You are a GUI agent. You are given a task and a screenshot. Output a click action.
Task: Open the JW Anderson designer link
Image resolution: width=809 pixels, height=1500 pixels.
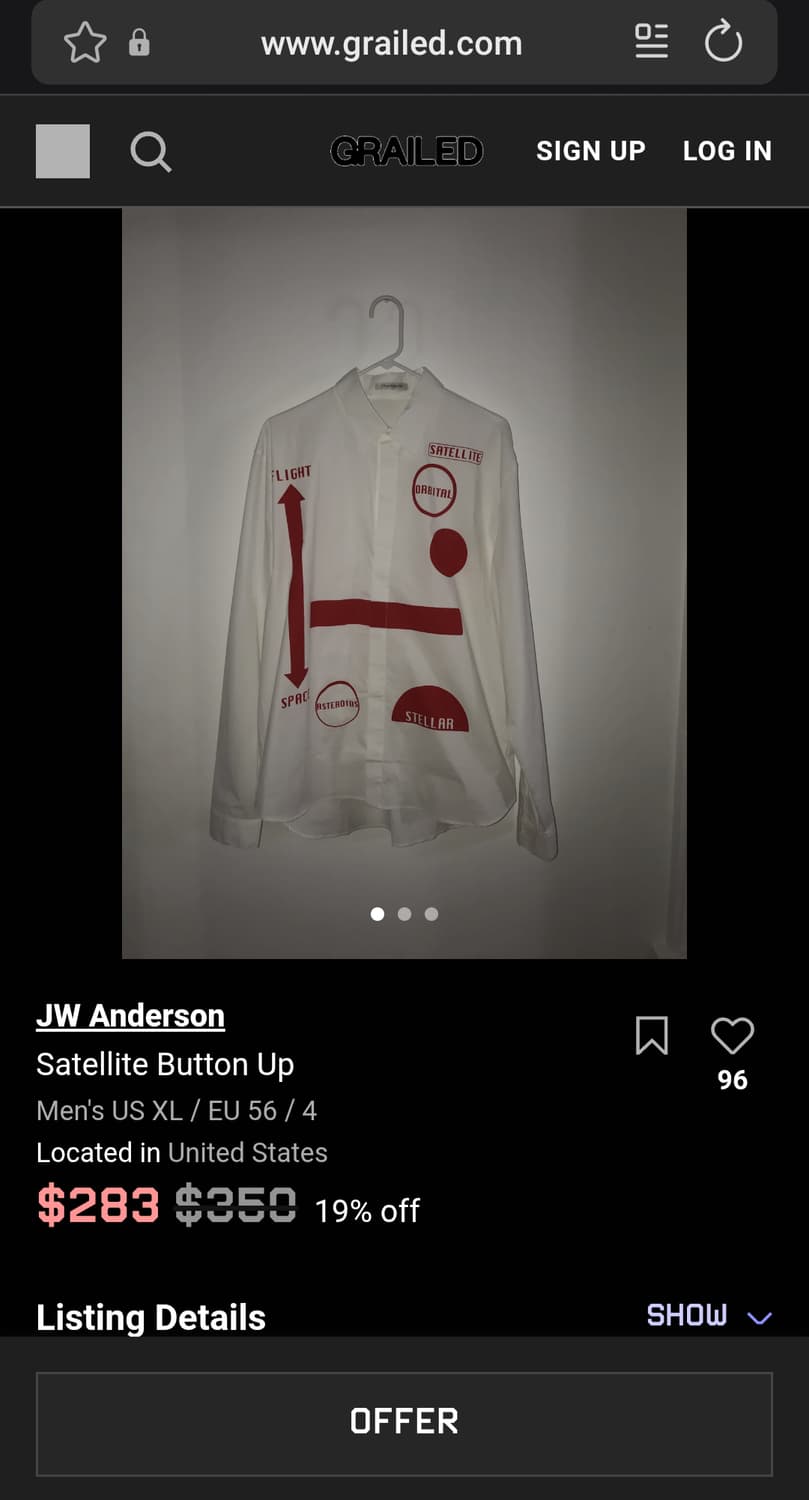pyautogui.click(x=130, y=1016)
